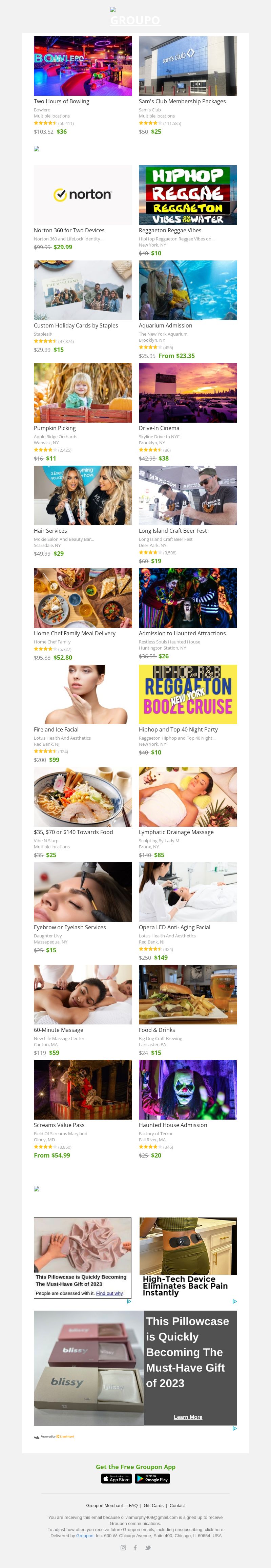Open the Groupon Merchant link
Image resolution: width=271 pixels, height=1568 pixels.
[x=104, y=1505]
